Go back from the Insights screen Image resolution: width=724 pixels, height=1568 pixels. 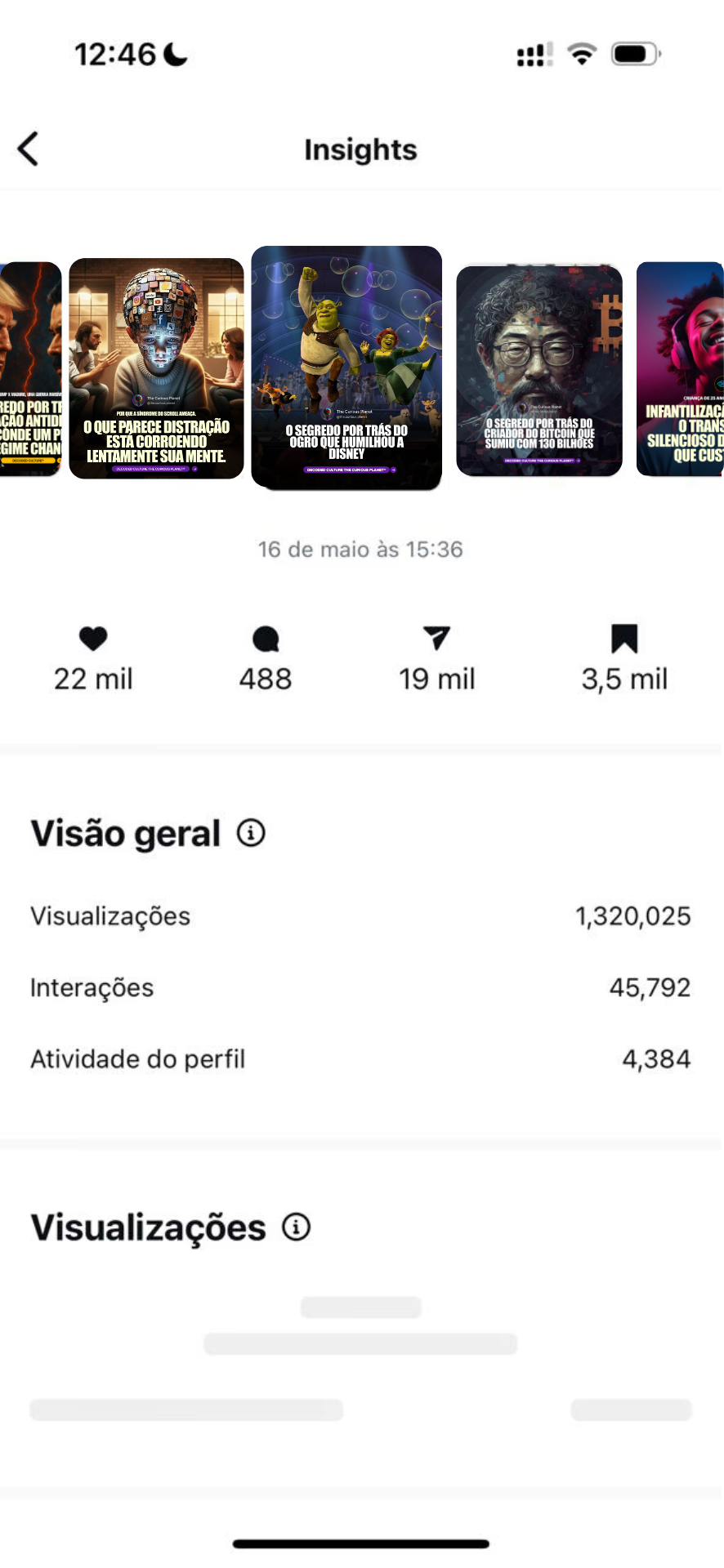click(x=29, y=149)
